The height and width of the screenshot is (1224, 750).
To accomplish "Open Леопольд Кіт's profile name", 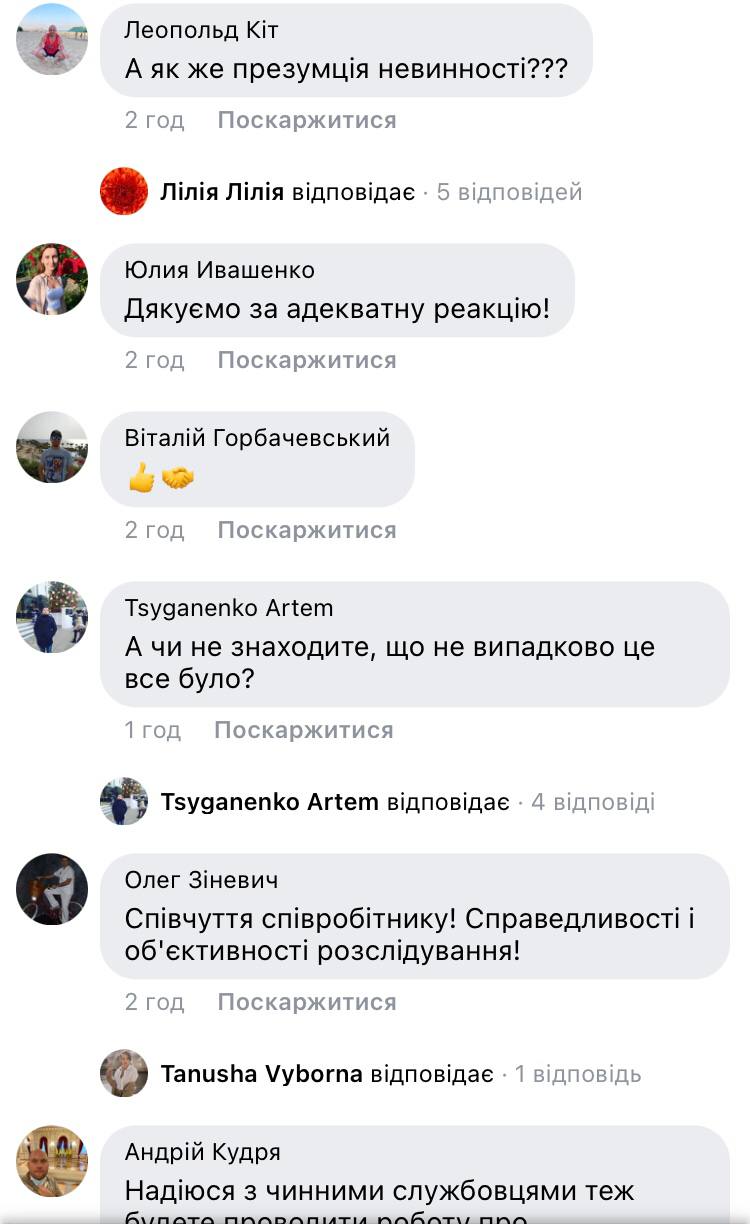I will tap(201, 30).
